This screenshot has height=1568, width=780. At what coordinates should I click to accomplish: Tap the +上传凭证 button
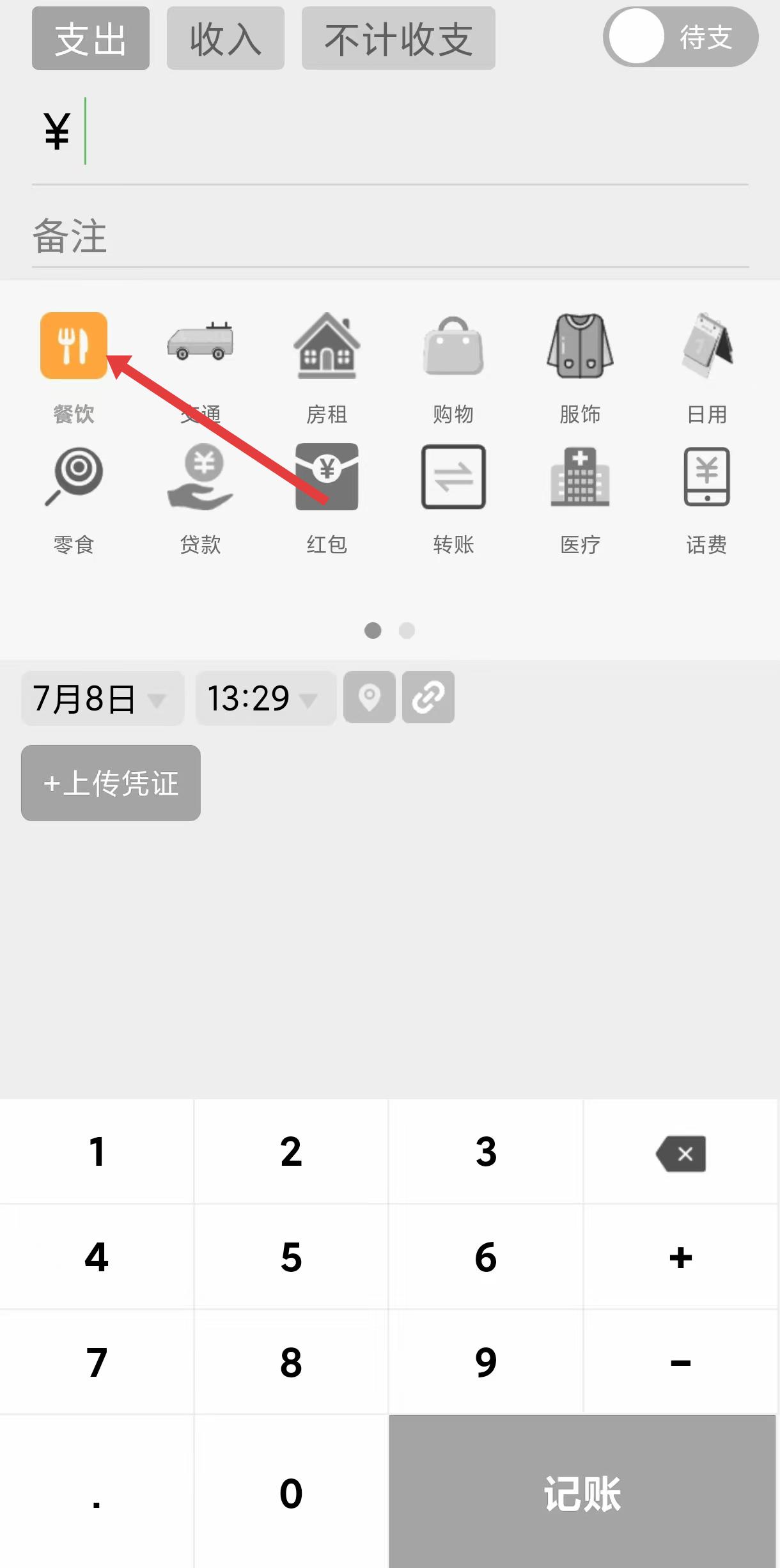(111, 783)
